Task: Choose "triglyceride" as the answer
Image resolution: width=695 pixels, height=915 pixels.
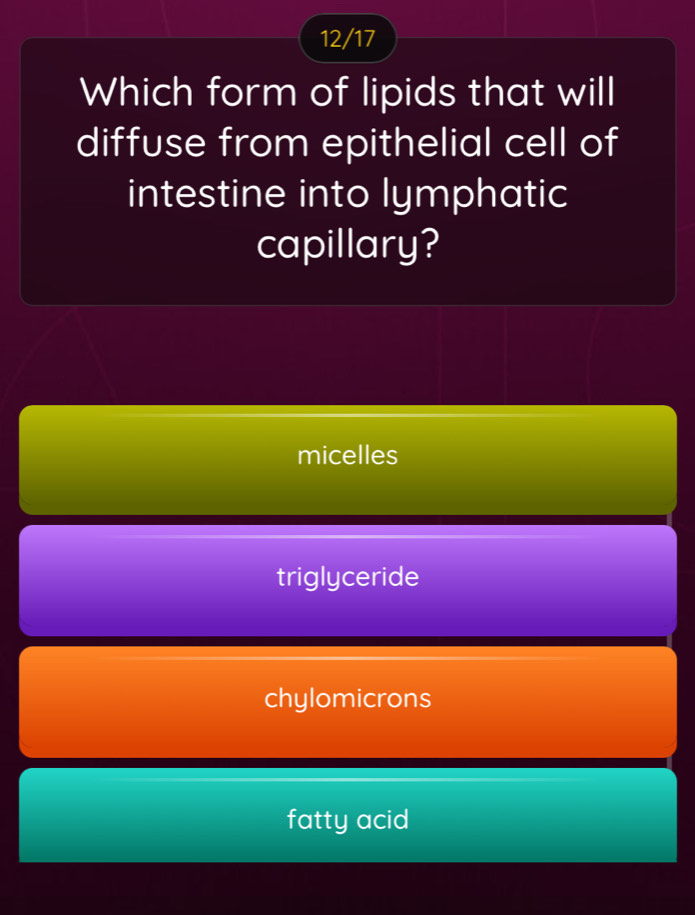Action: tap(347, 579)
